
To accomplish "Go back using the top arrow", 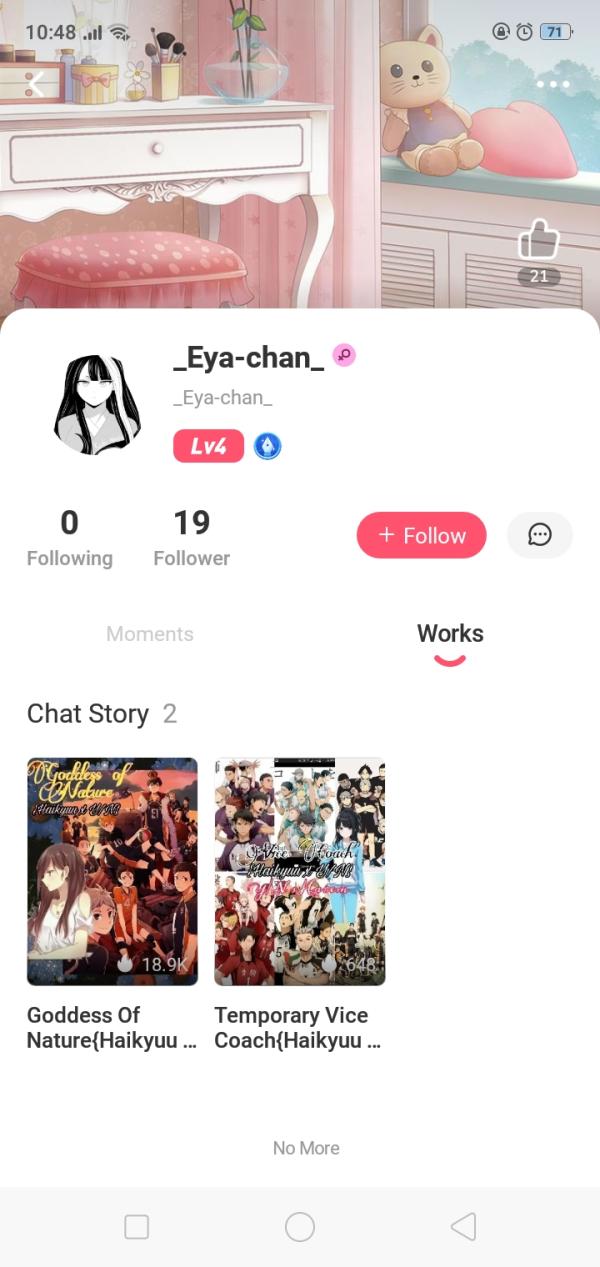I will [x=36, y=85].
